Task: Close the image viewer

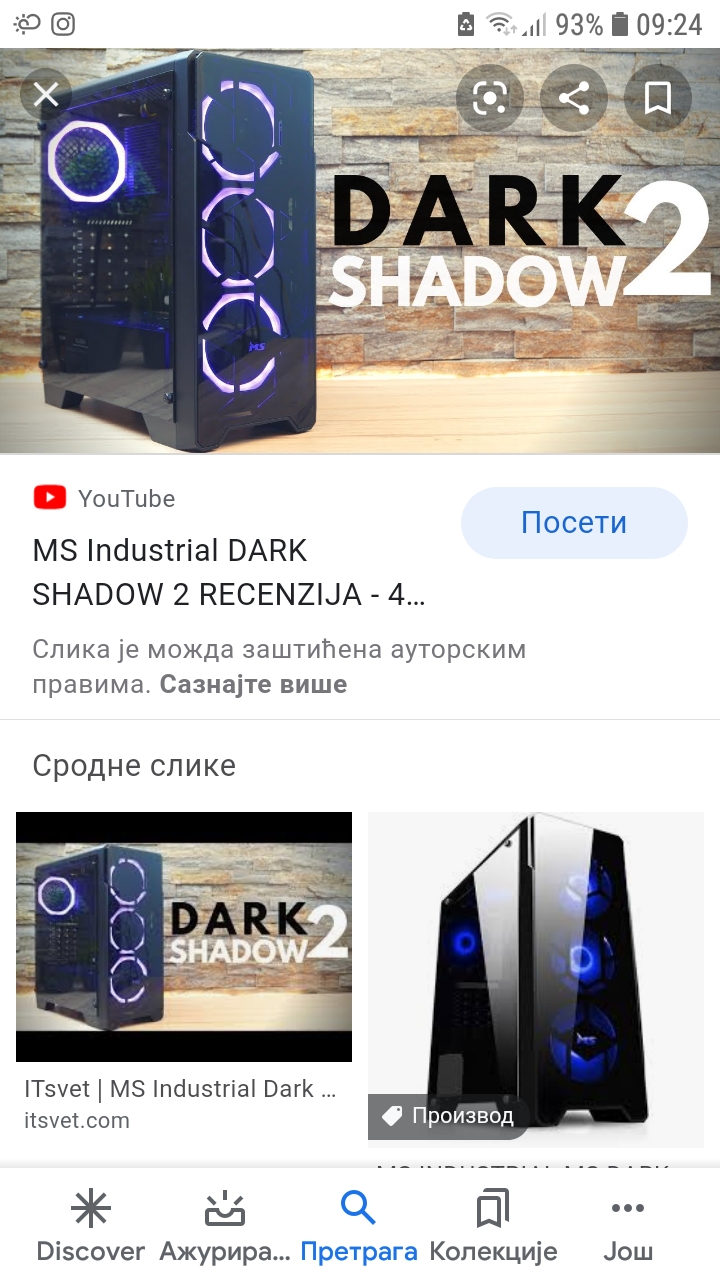Action: [x=46, y=96]
